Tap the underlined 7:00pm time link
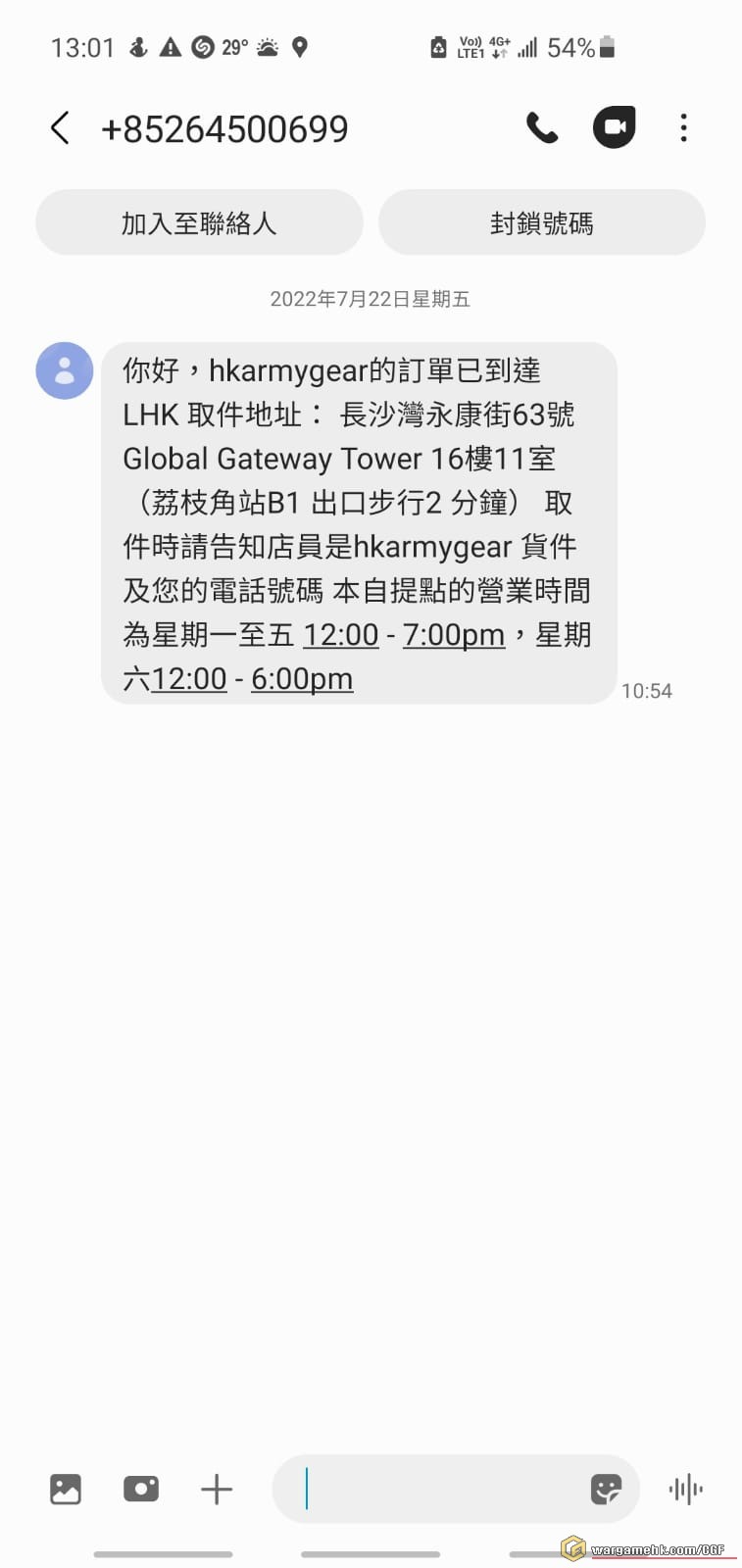 pos(453,635)
